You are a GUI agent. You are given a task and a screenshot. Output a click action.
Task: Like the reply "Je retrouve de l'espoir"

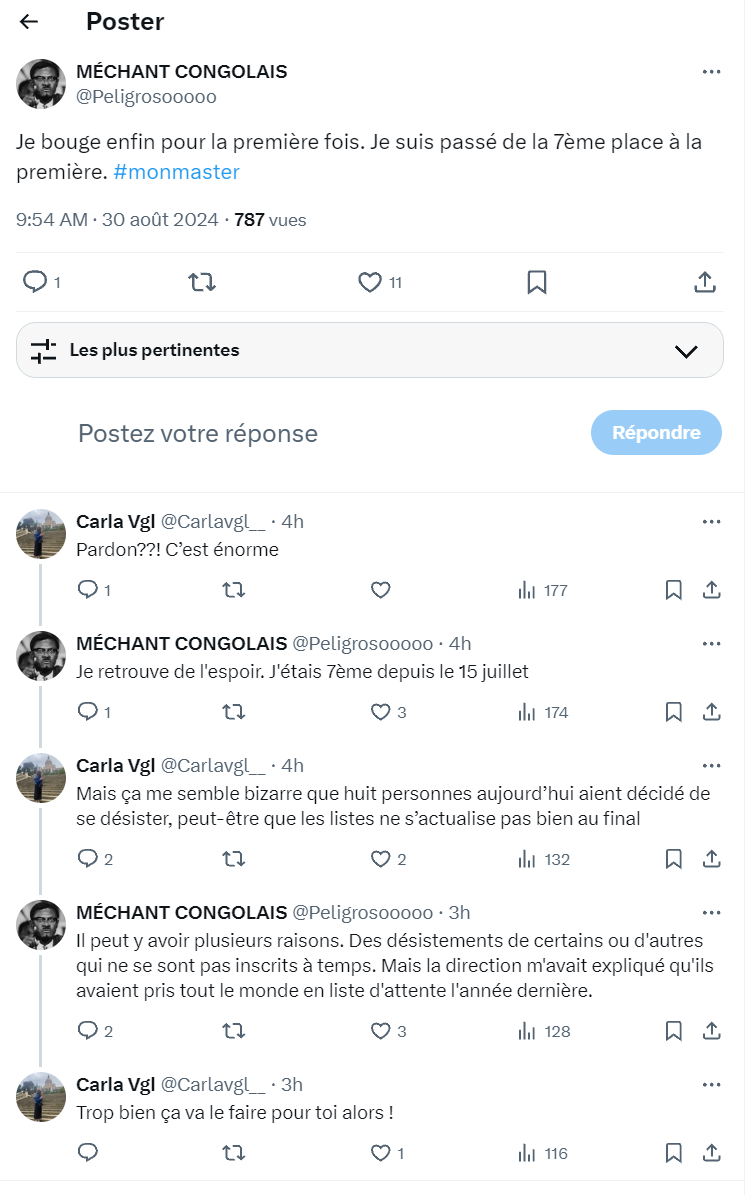380,712
